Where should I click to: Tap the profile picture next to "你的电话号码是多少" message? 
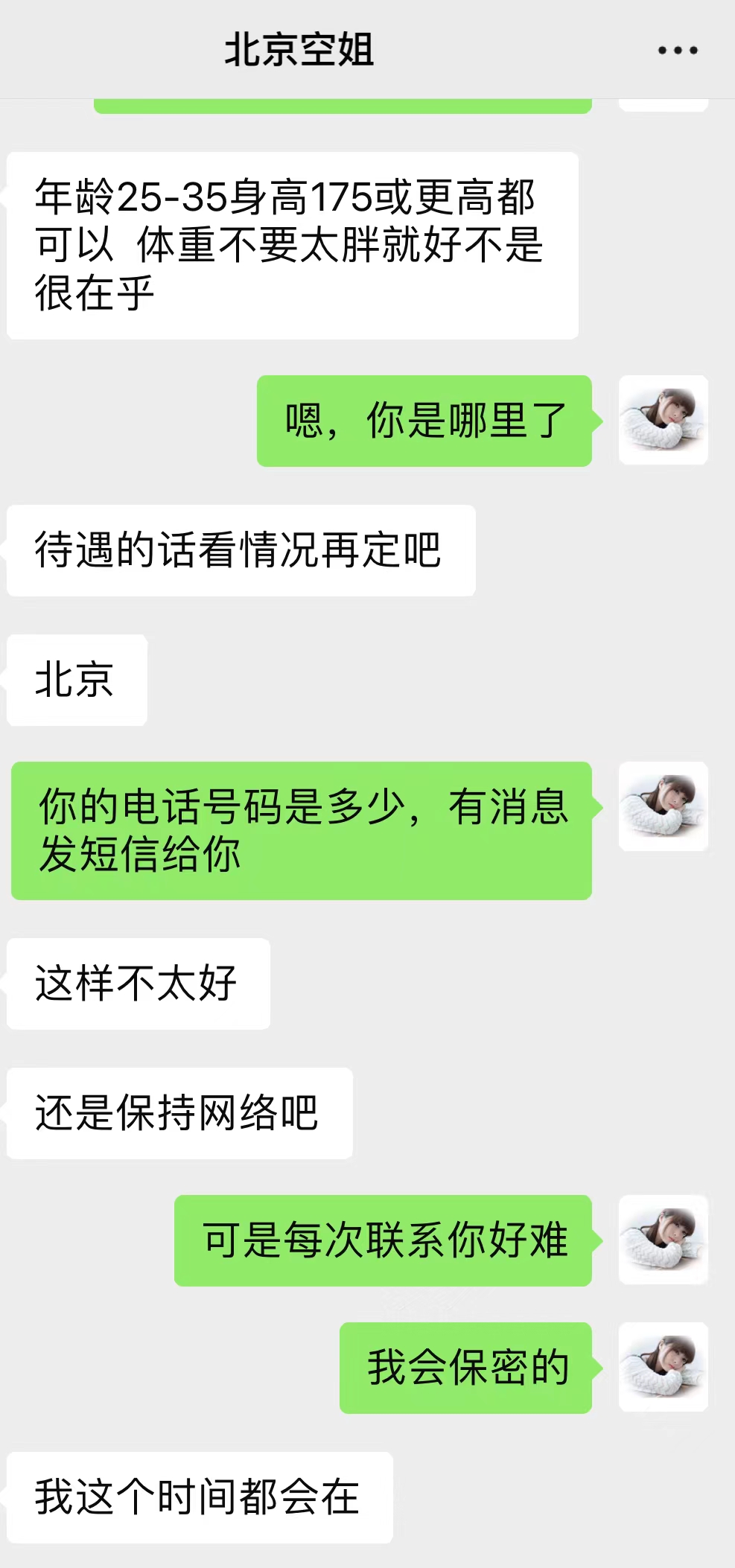[663, 806]
